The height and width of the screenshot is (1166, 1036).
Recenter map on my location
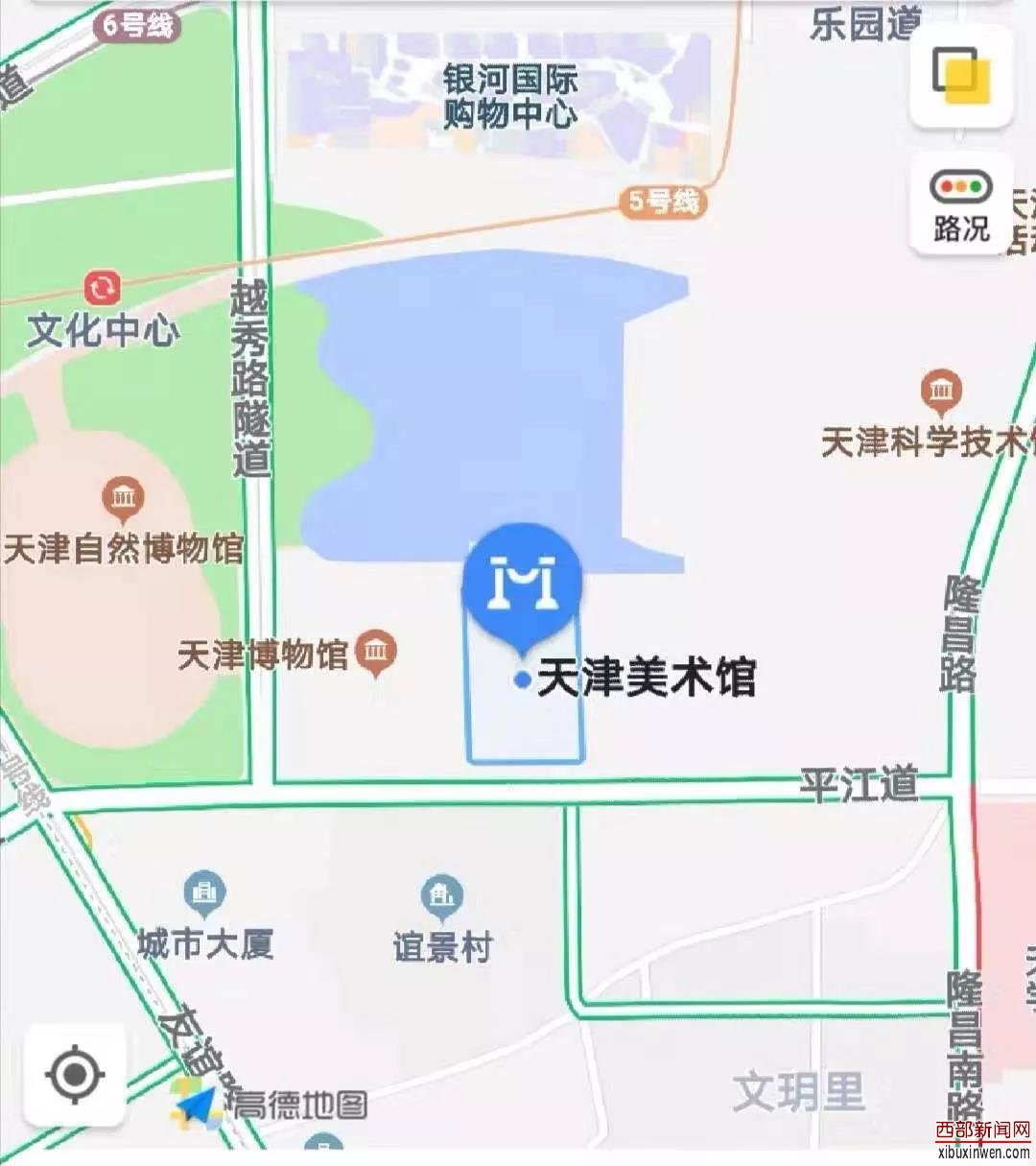click(x=75, y=1074)
